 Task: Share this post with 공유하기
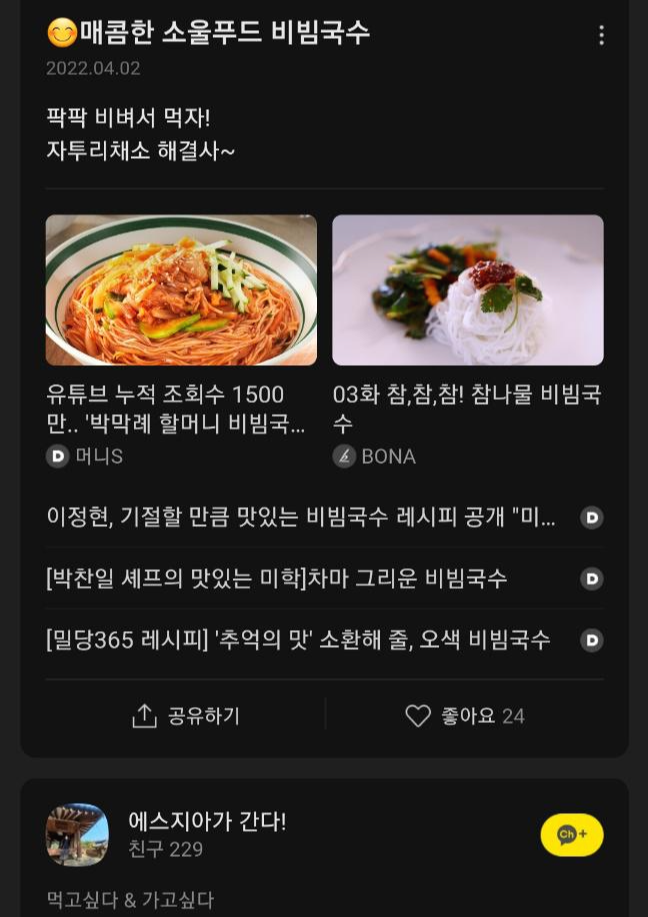point(186,716)
